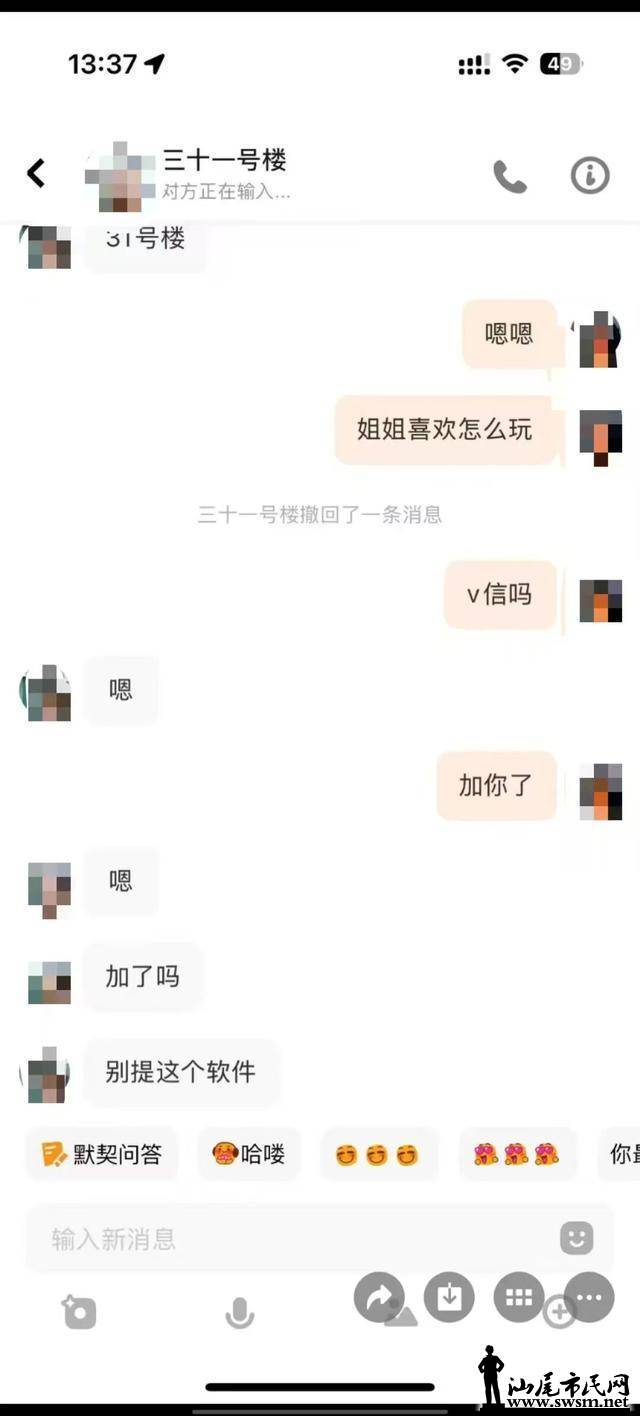This screenshot has height=1416, width=640.
Task: Go back from chat with 三十一号楼
Action: click(36, 174)
